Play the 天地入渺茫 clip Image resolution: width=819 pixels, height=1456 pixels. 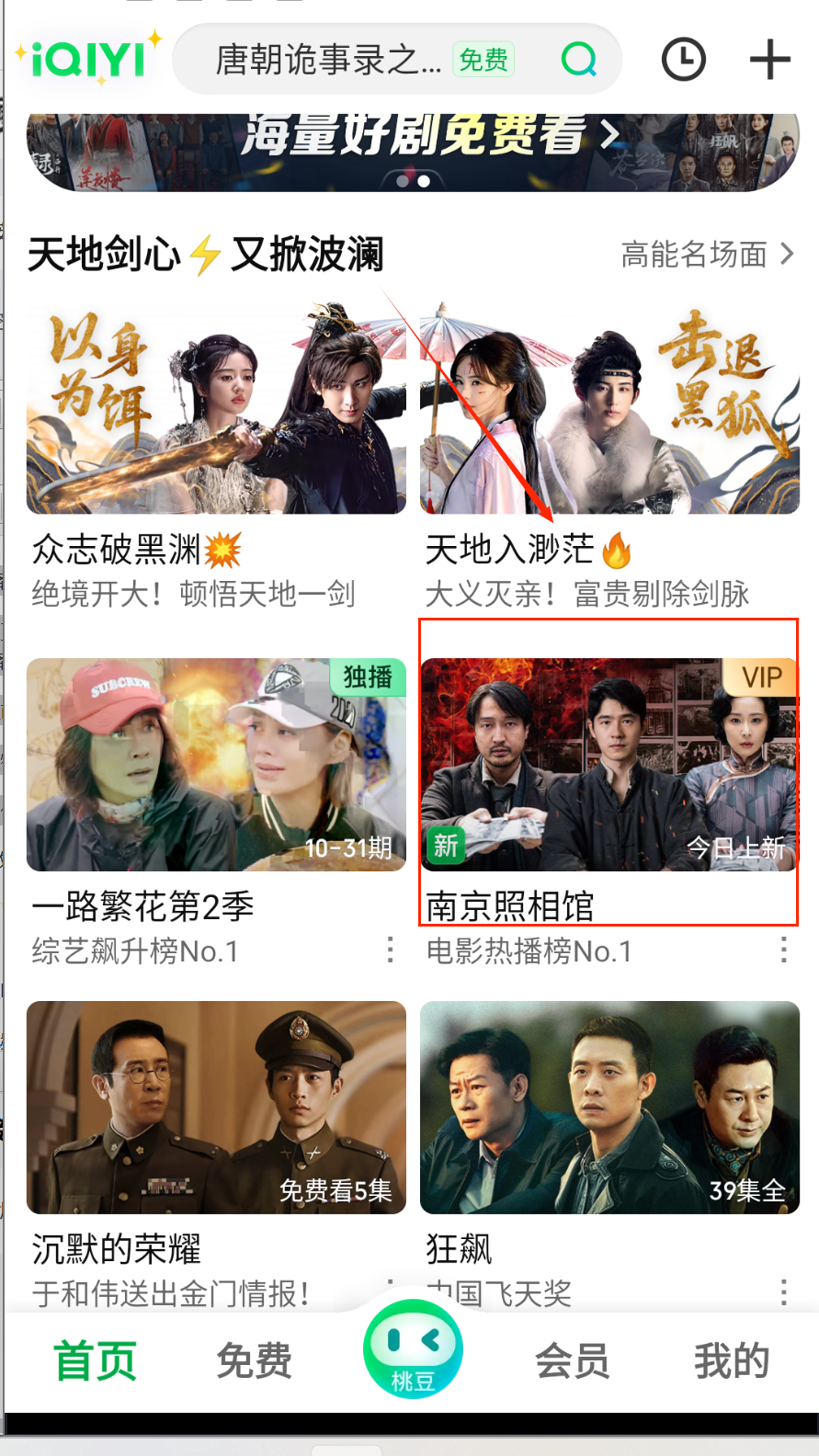pos(609,410)
